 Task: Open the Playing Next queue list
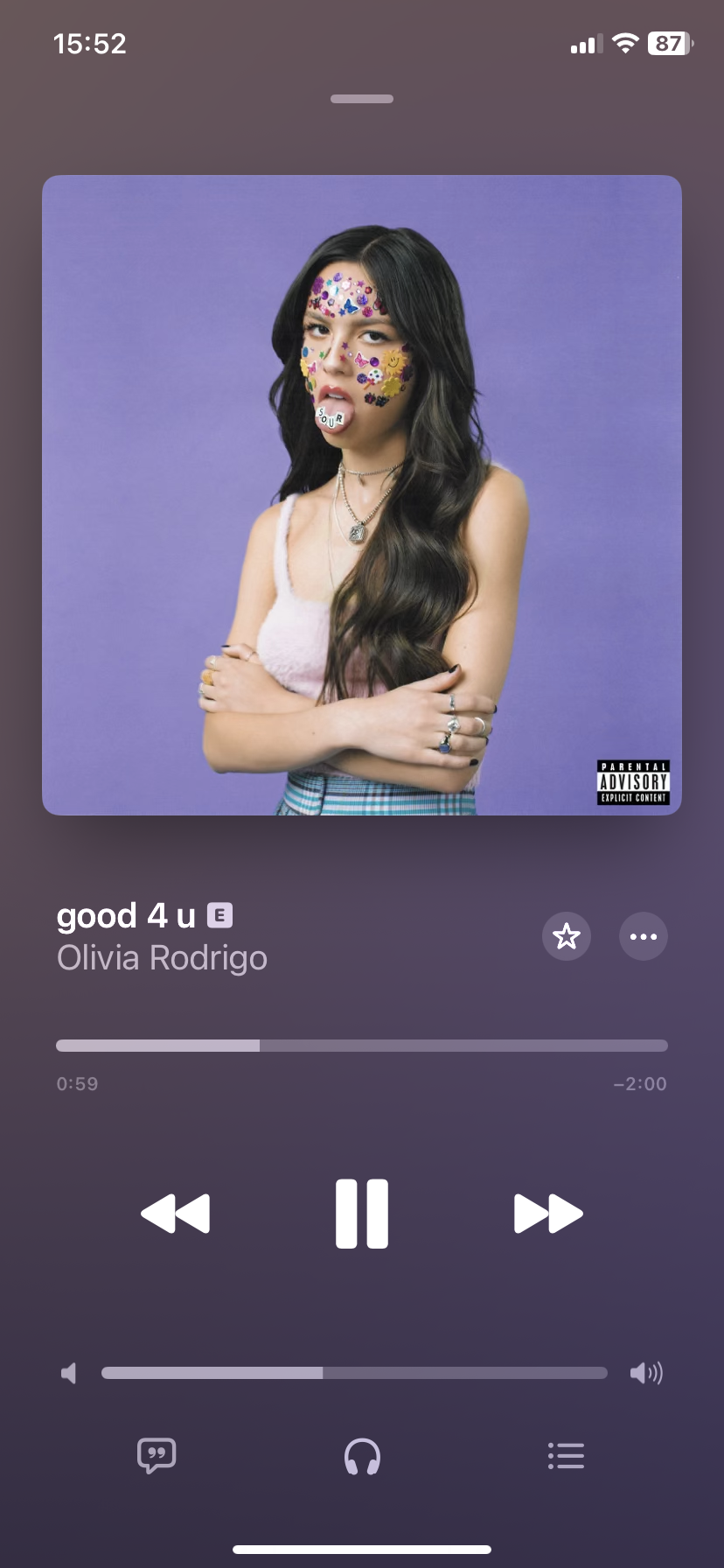coord(566,1456)
